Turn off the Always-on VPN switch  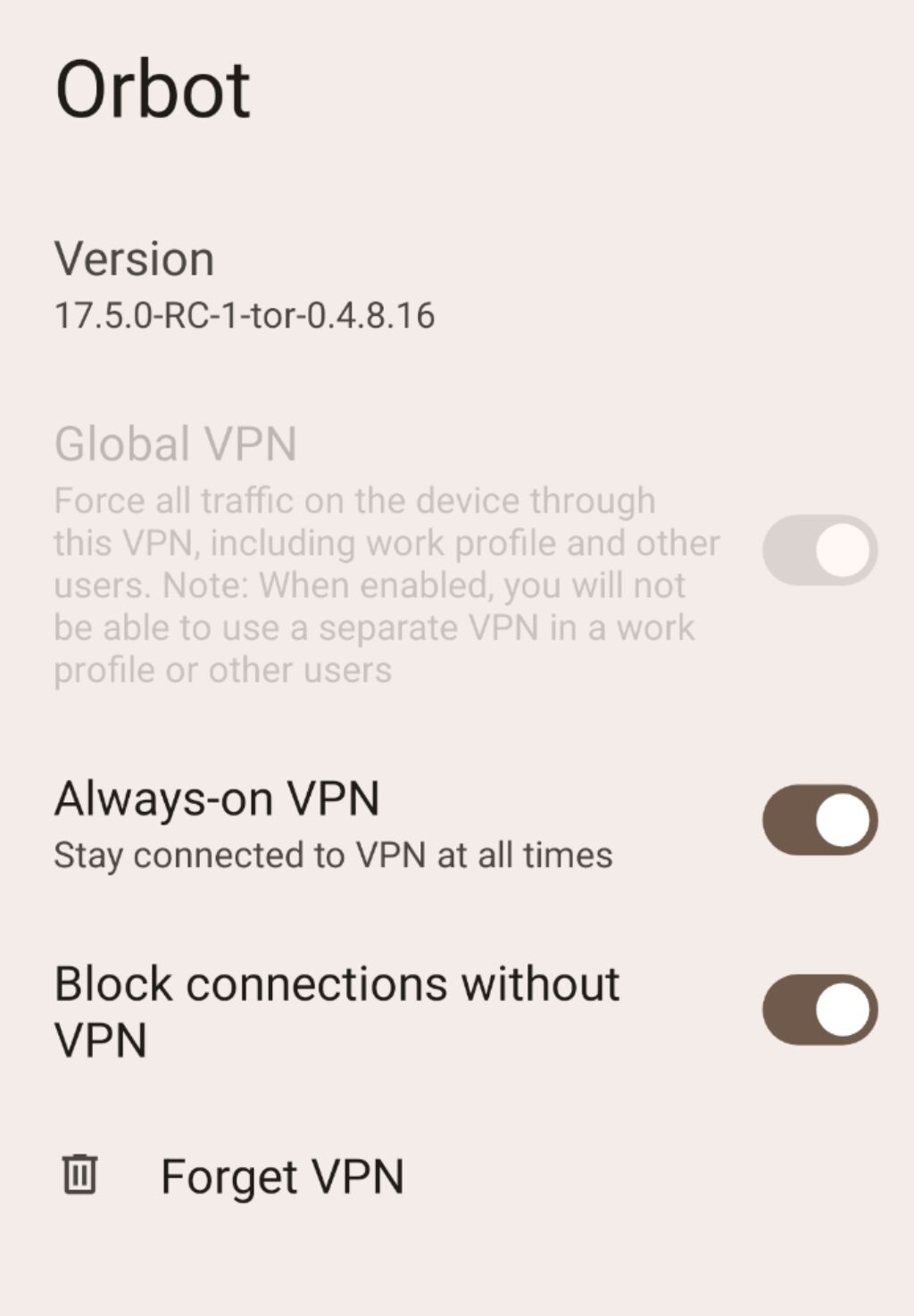pyautogui.click(x=819, y=820)
